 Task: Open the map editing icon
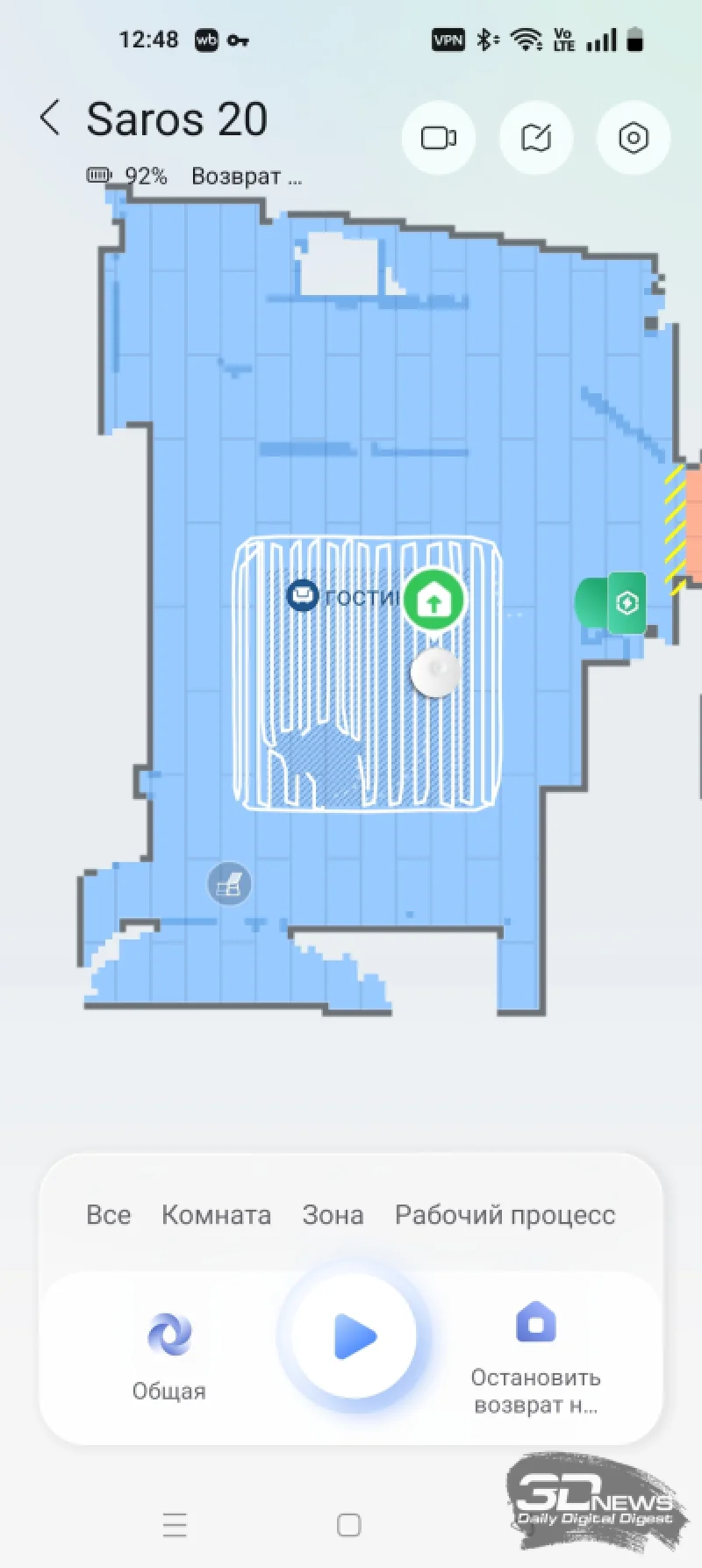pos(536,138)
